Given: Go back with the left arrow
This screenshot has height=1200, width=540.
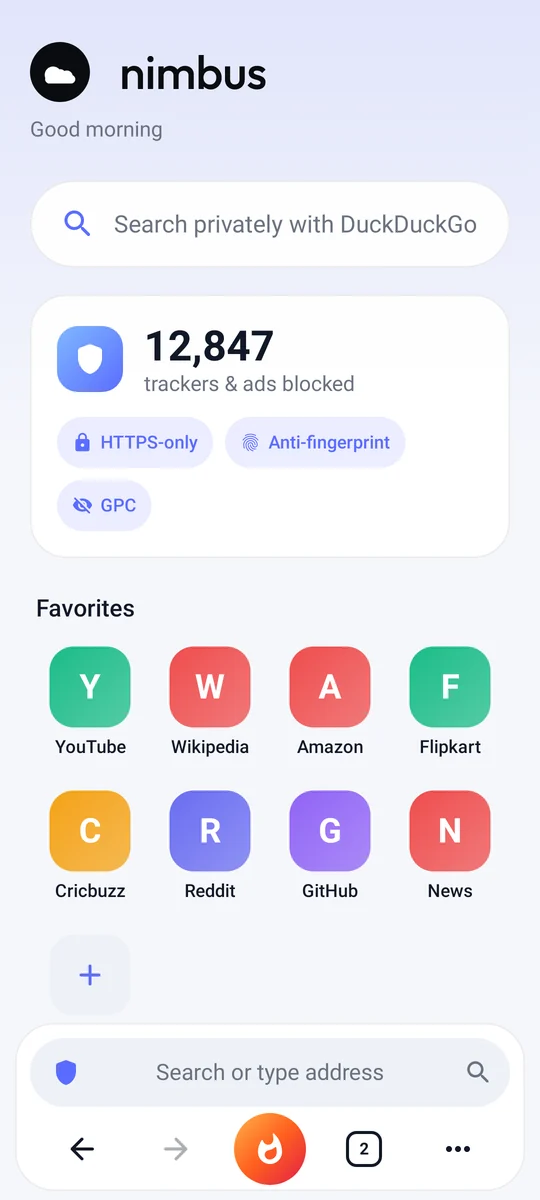Looking at the screenshot, I should click(82, 1150).
